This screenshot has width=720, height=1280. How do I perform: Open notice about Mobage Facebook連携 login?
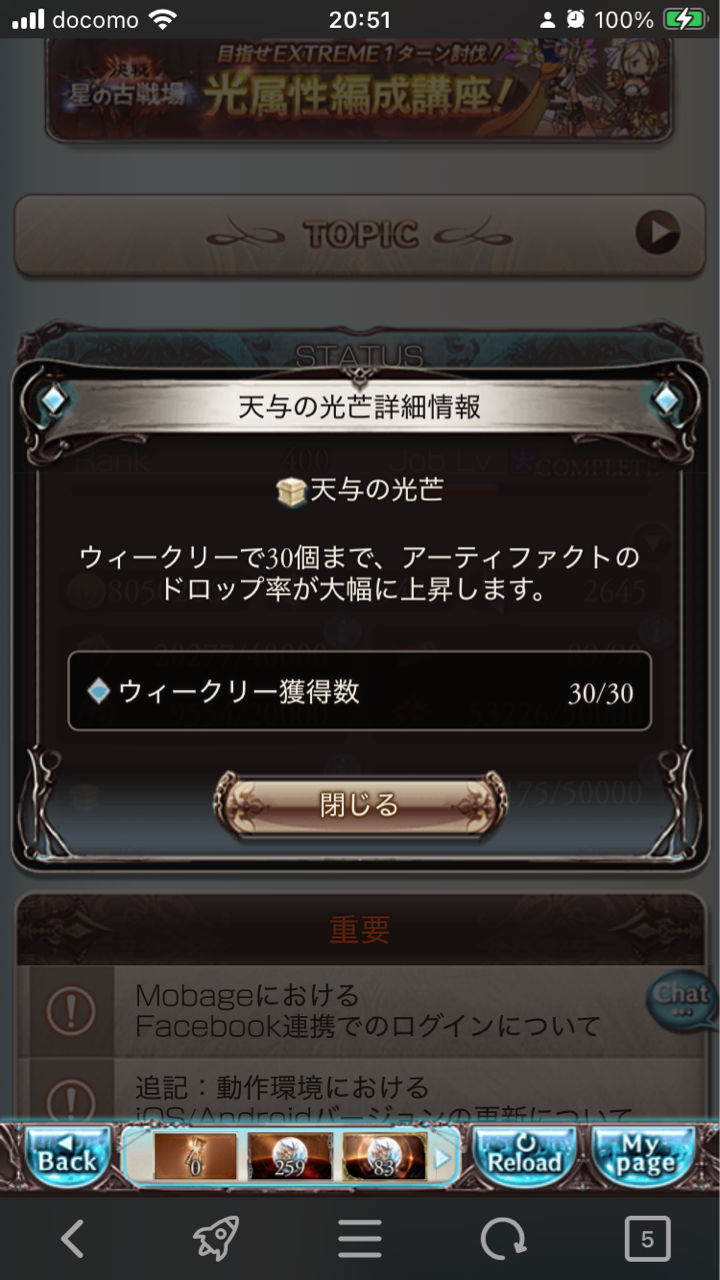pyautogui.click(x=368, y=1010)
